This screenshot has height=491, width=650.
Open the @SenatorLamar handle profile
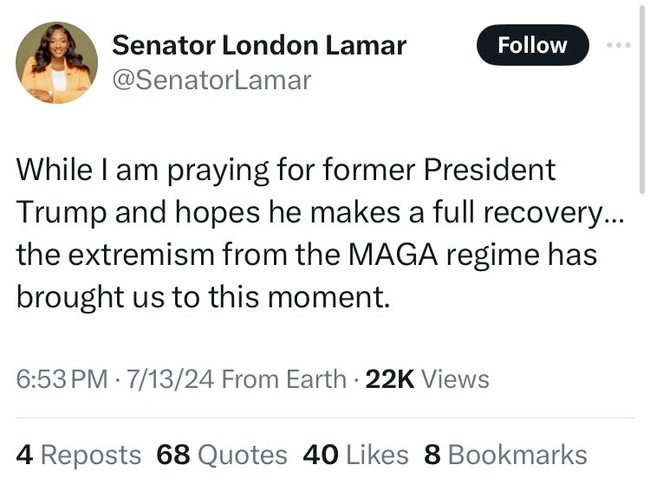point(211,81)
